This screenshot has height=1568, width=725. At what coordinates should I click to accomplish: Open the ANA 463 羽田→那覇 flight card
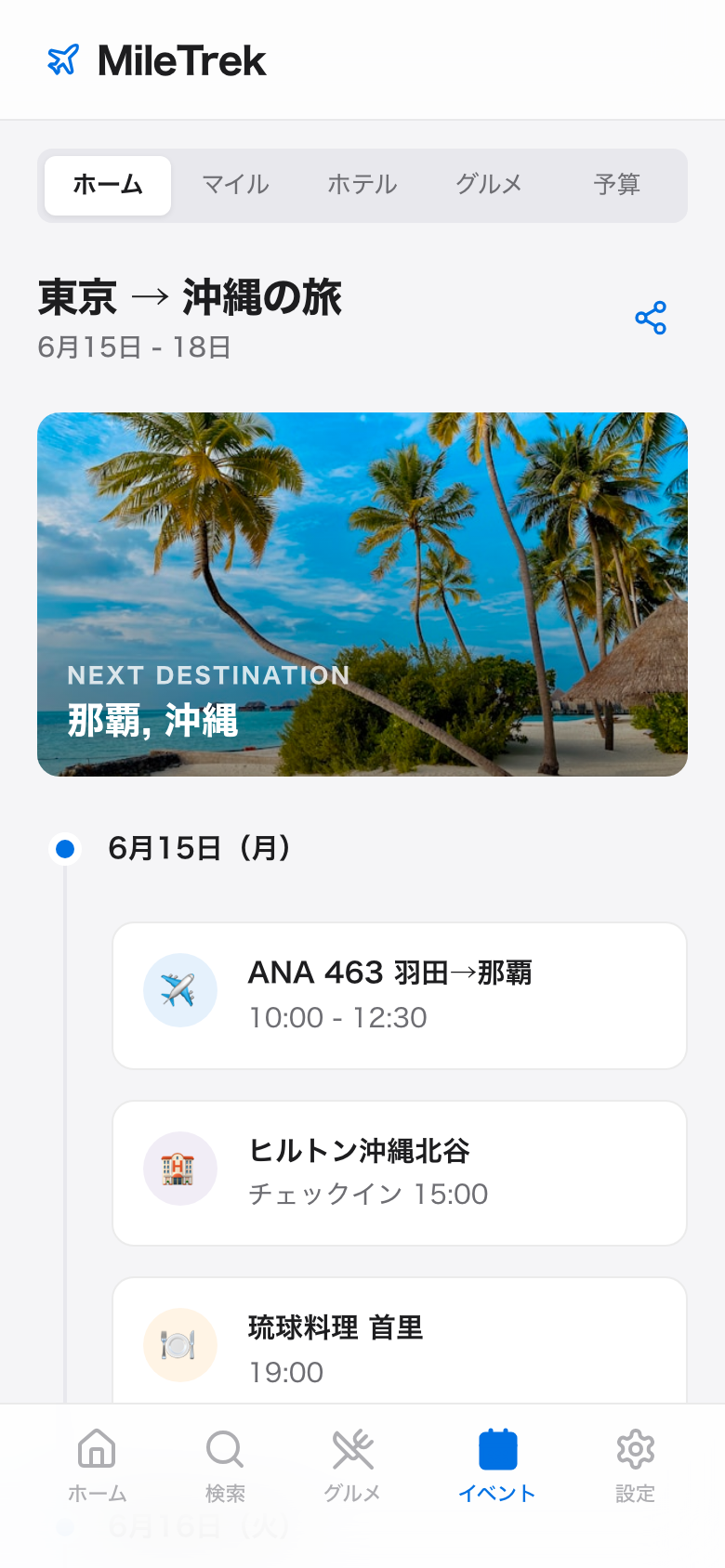point(398,994)
